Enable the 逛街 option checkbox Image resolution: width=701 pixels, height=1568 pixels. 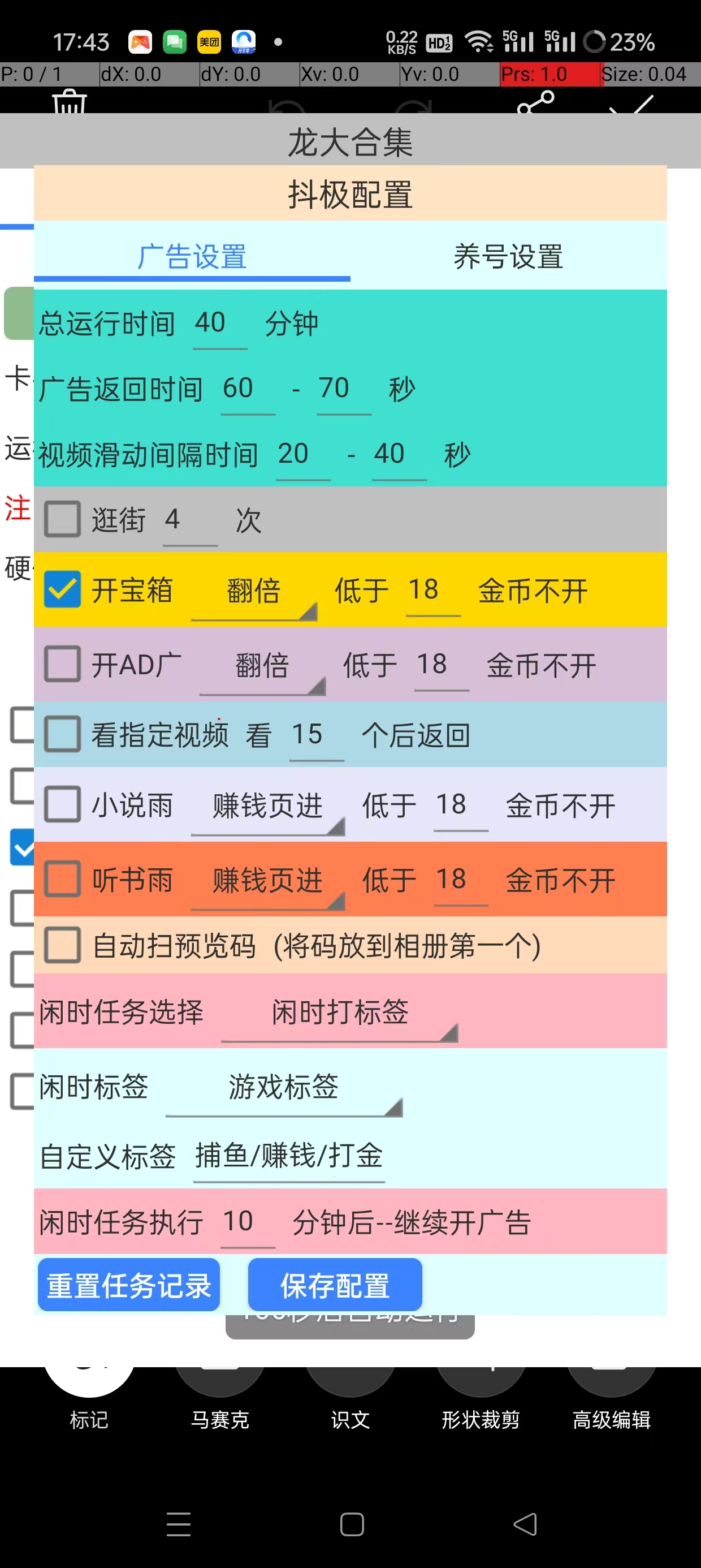coord(62,519)
